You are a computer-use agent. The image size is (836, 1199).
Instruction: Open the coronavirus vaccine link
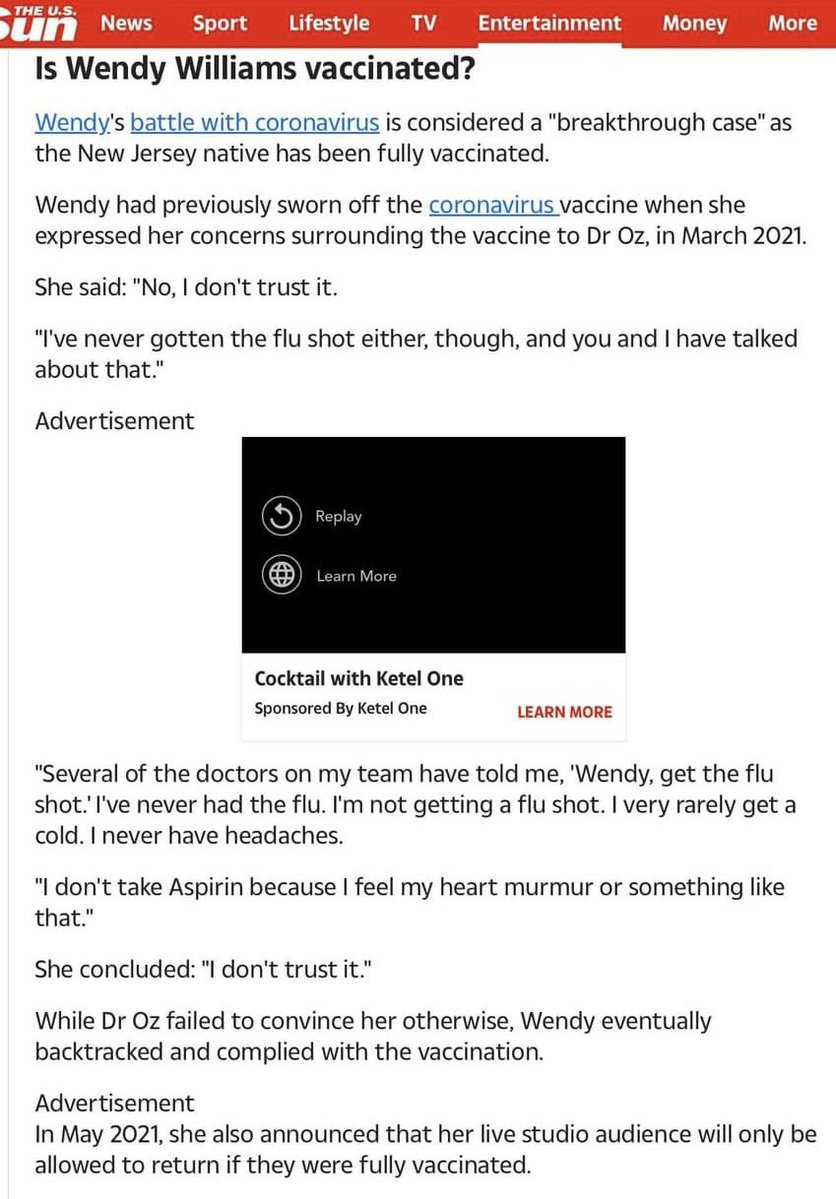[493, 206]
